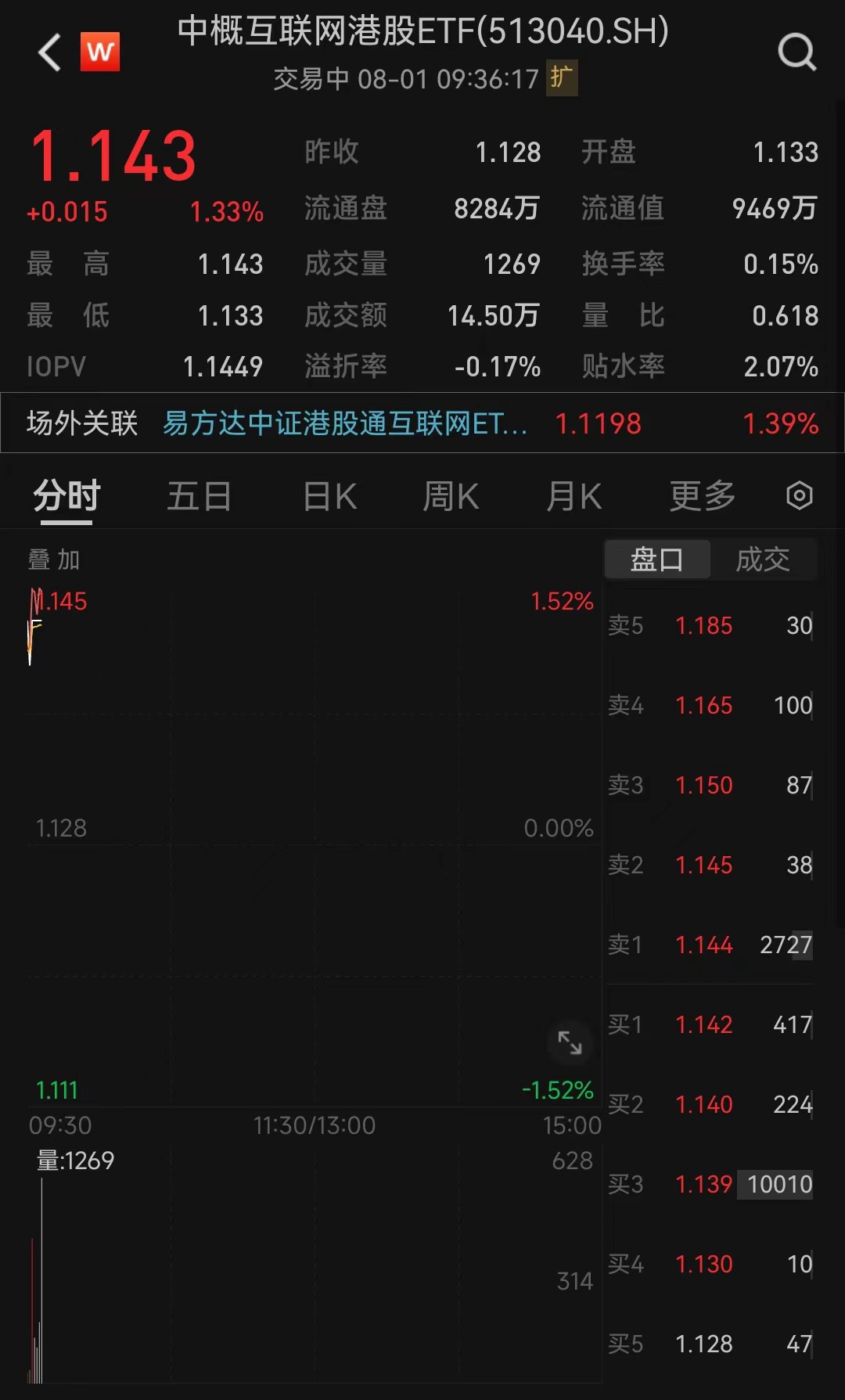The width and height of the screenshot is (845, 1400).
Task: Expand the chart to full screen
Action: pyautogui.click(x=570, y=1042)
